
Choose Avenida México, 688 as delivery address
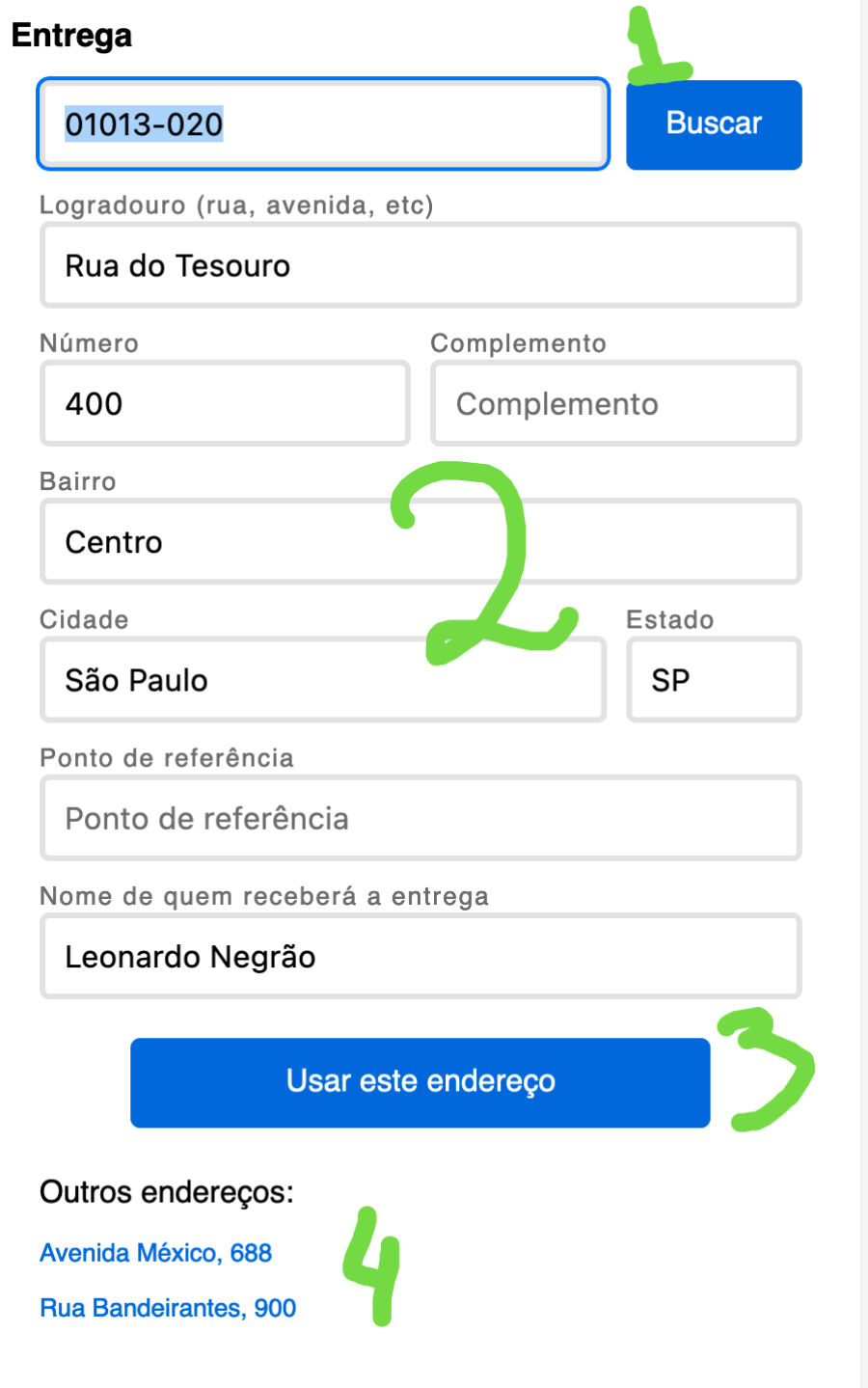pyautogui.click(x=155, y=1253)
